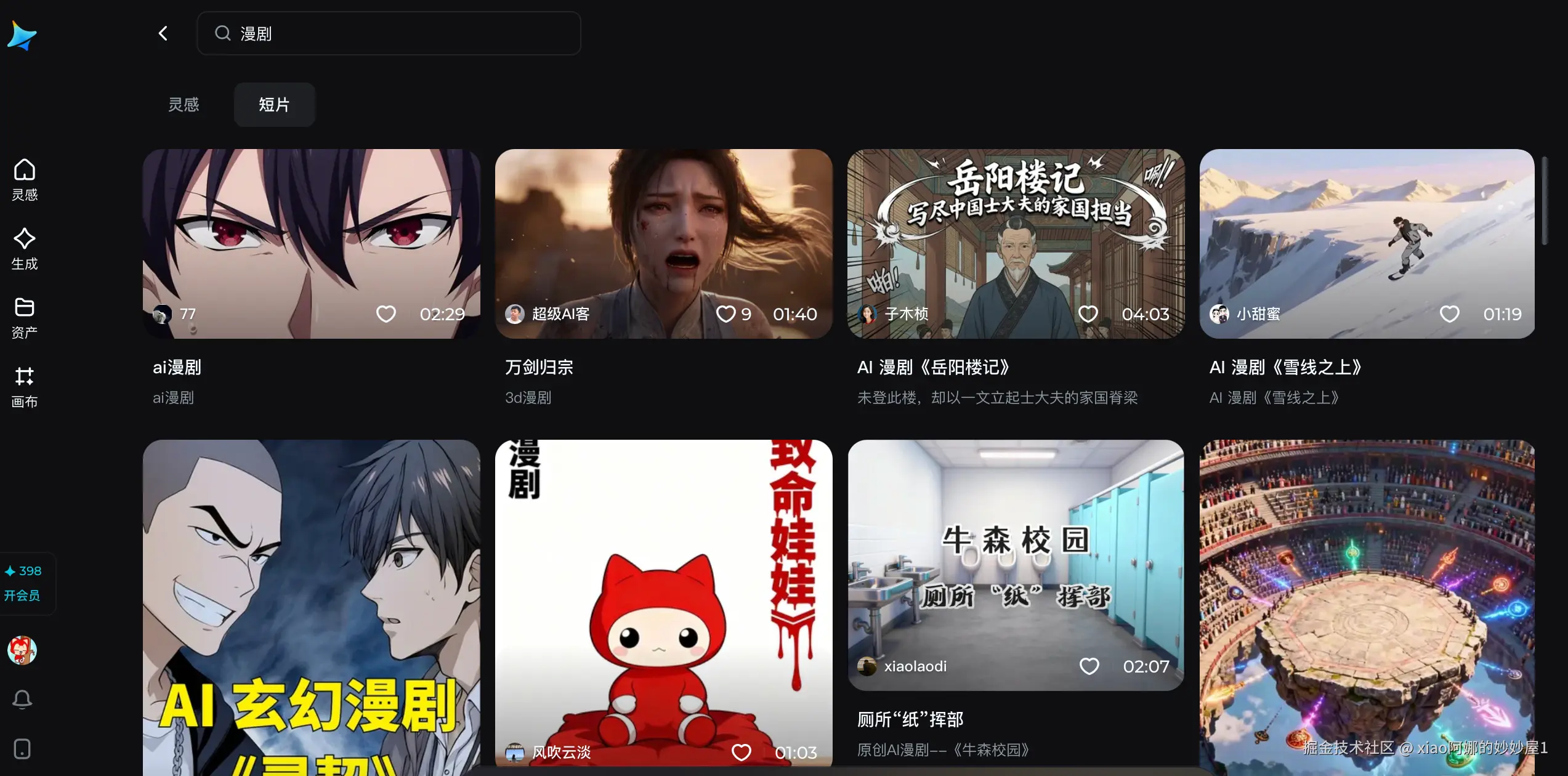Open 画布 in the sidebar
Screen dimensions: 1568x776
click(x=25, y=387)
